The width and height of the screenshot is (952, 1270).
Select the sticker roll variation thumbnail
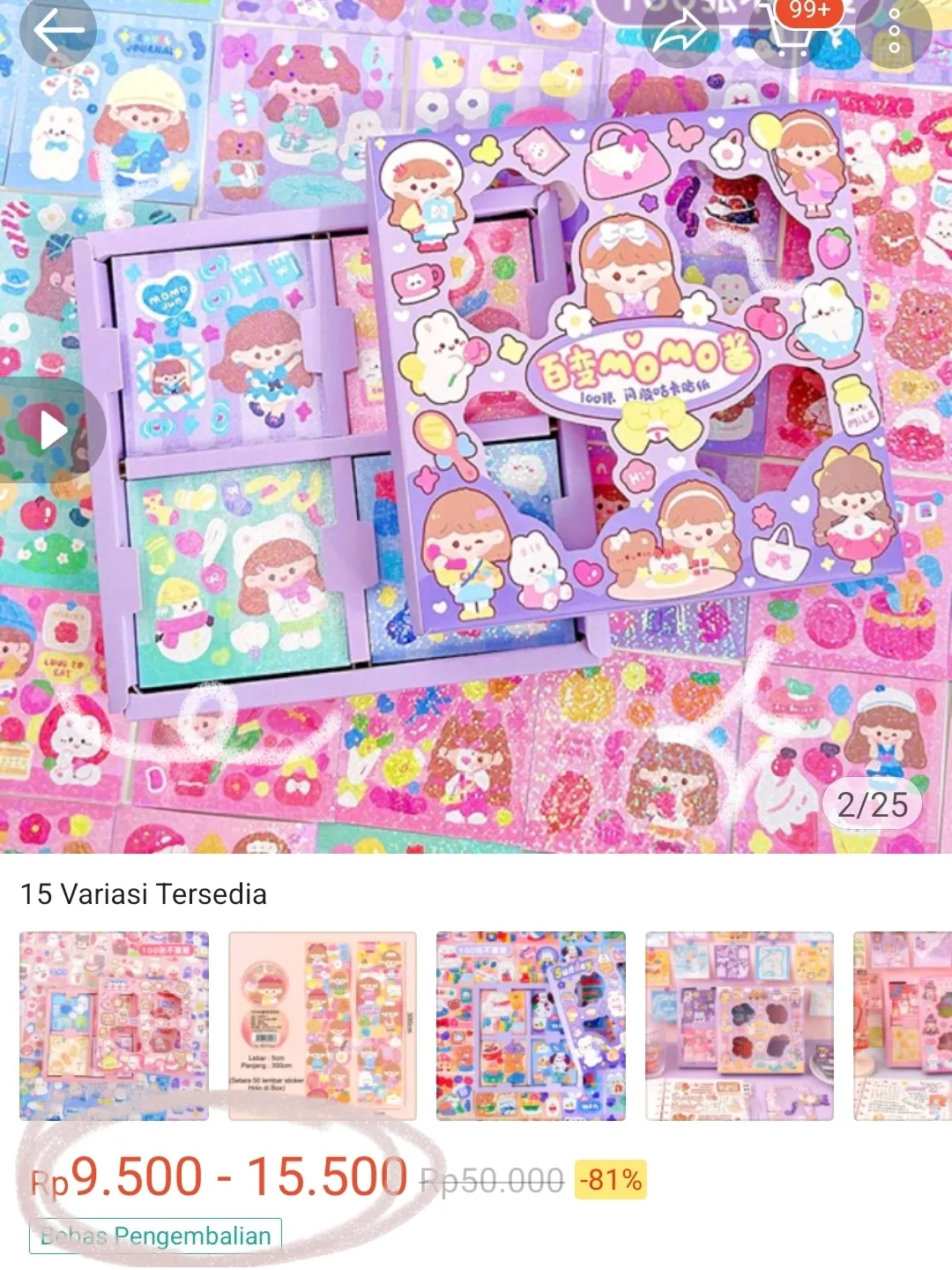click(323, 1026)
